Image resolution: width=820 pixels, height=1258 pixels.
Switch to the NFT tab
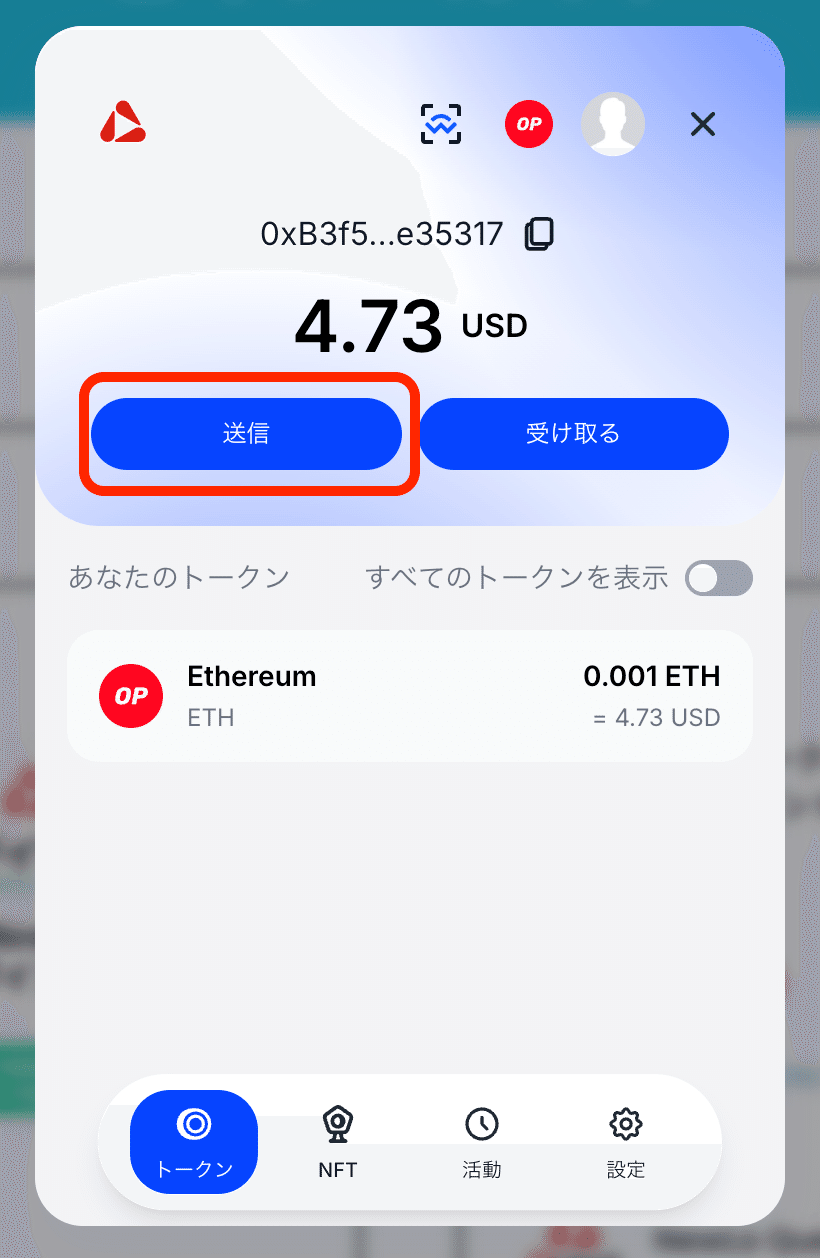(x=337, y=1143)
